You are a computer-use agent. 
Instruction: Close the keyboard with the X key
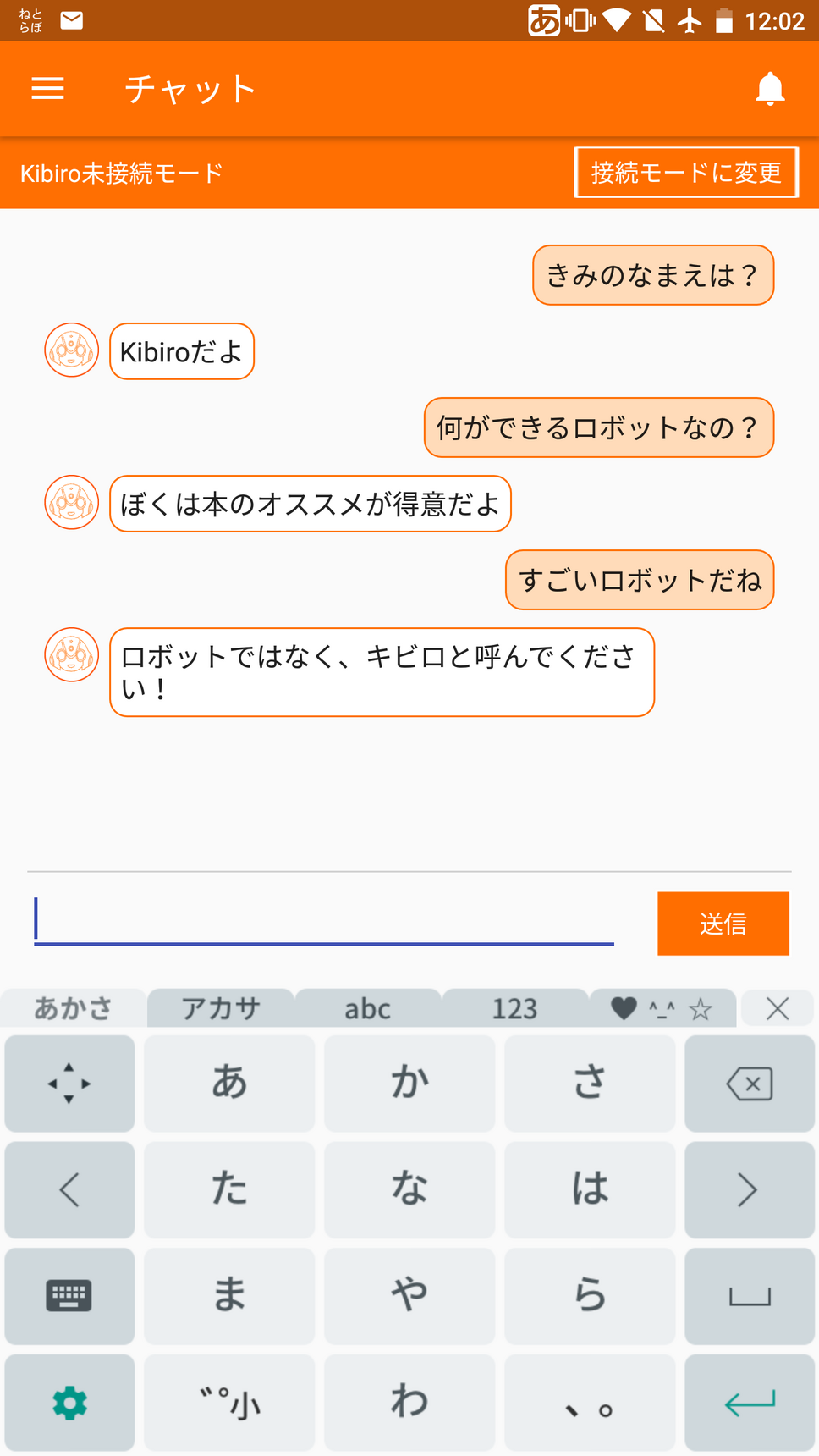[x=777, y=1008]
